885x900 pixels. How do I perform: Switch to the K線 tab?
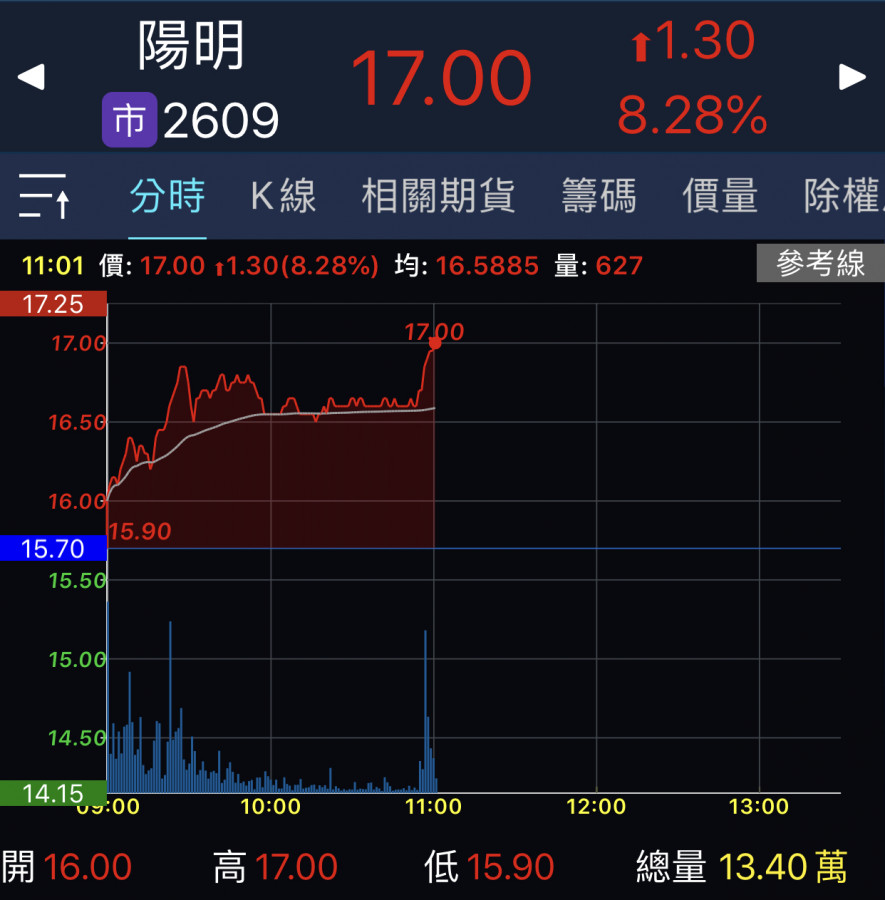(x=283, y=196)
